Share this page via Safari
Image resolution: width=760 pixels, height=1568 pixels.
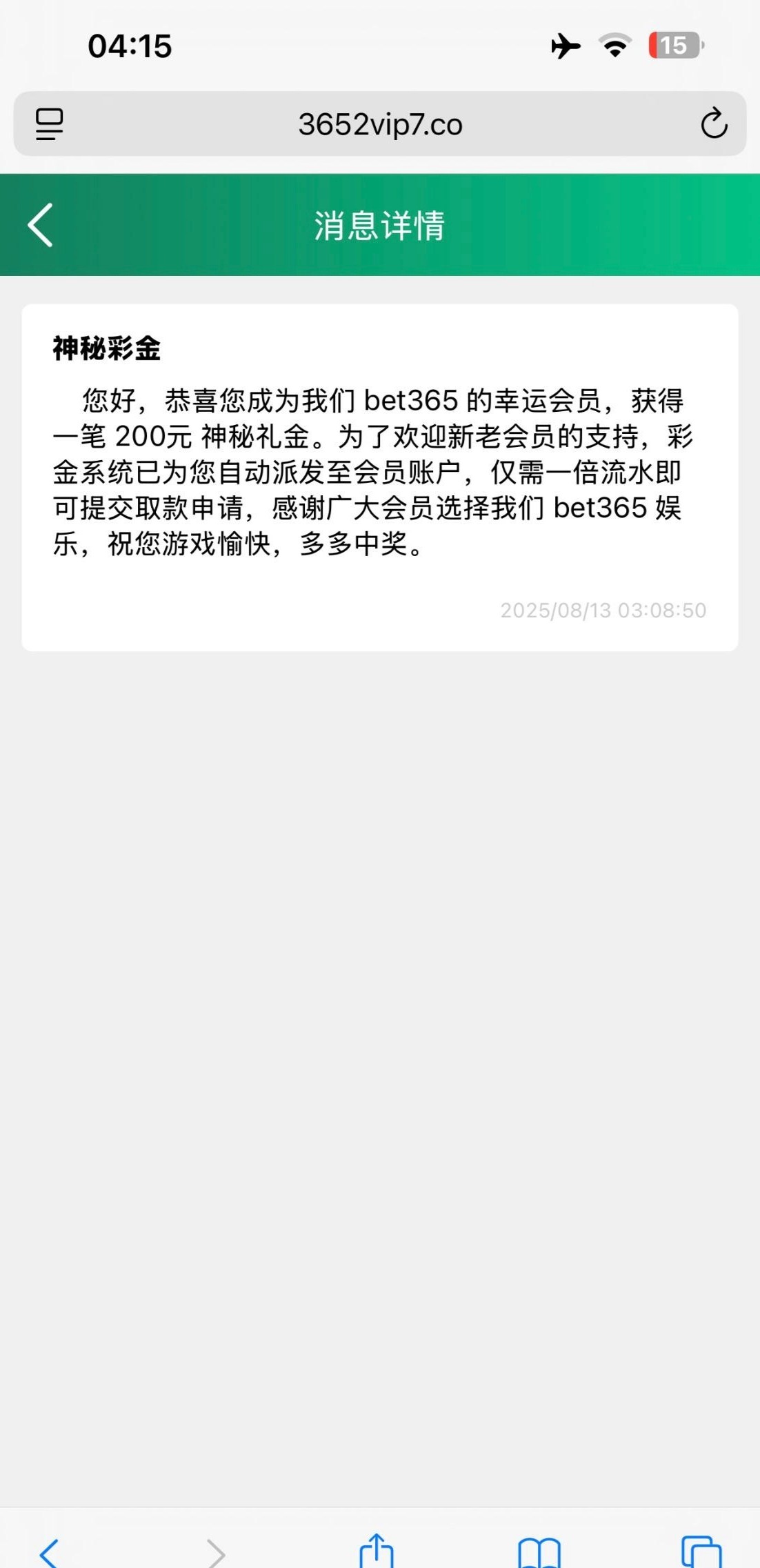(x=377, y=1551)
